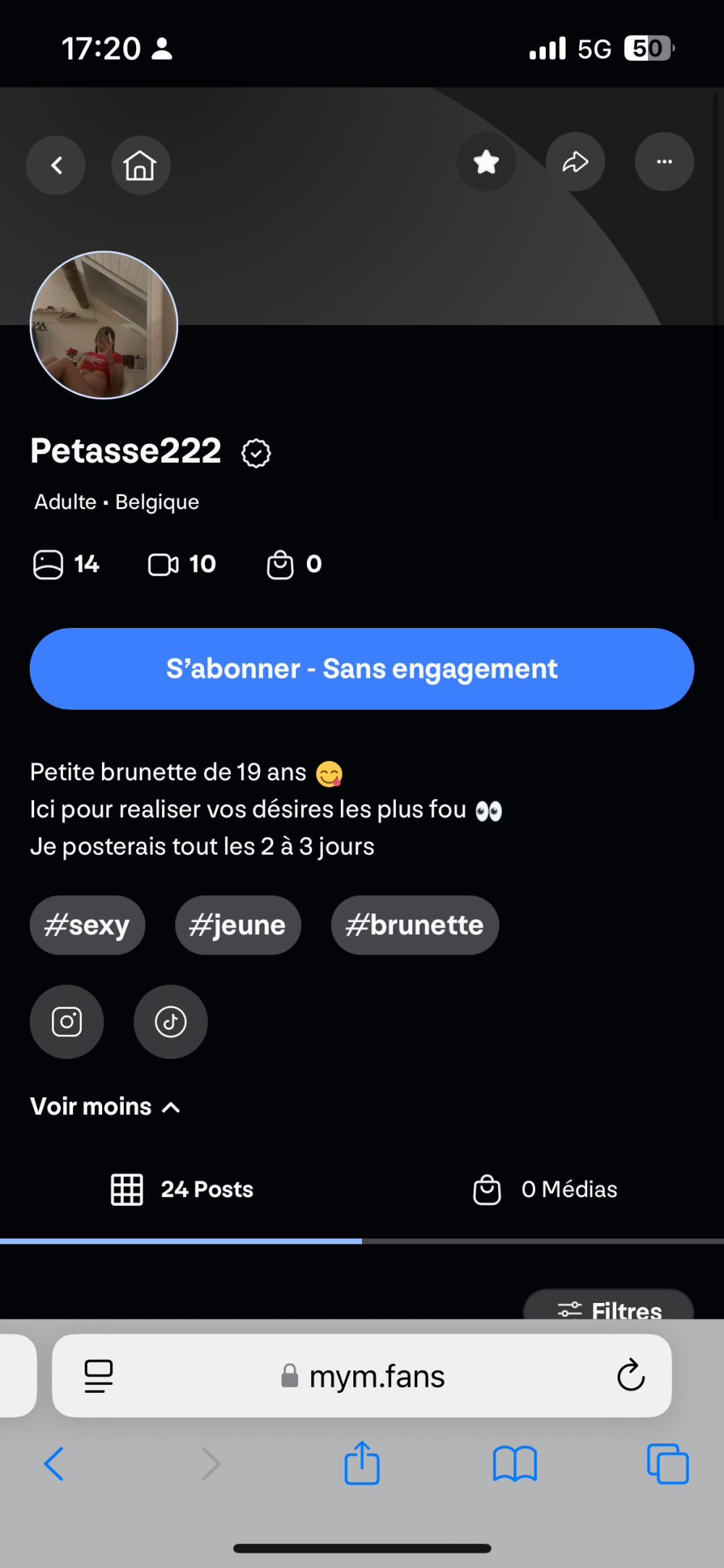Open the three-dot overflow menu

(664, 162)
